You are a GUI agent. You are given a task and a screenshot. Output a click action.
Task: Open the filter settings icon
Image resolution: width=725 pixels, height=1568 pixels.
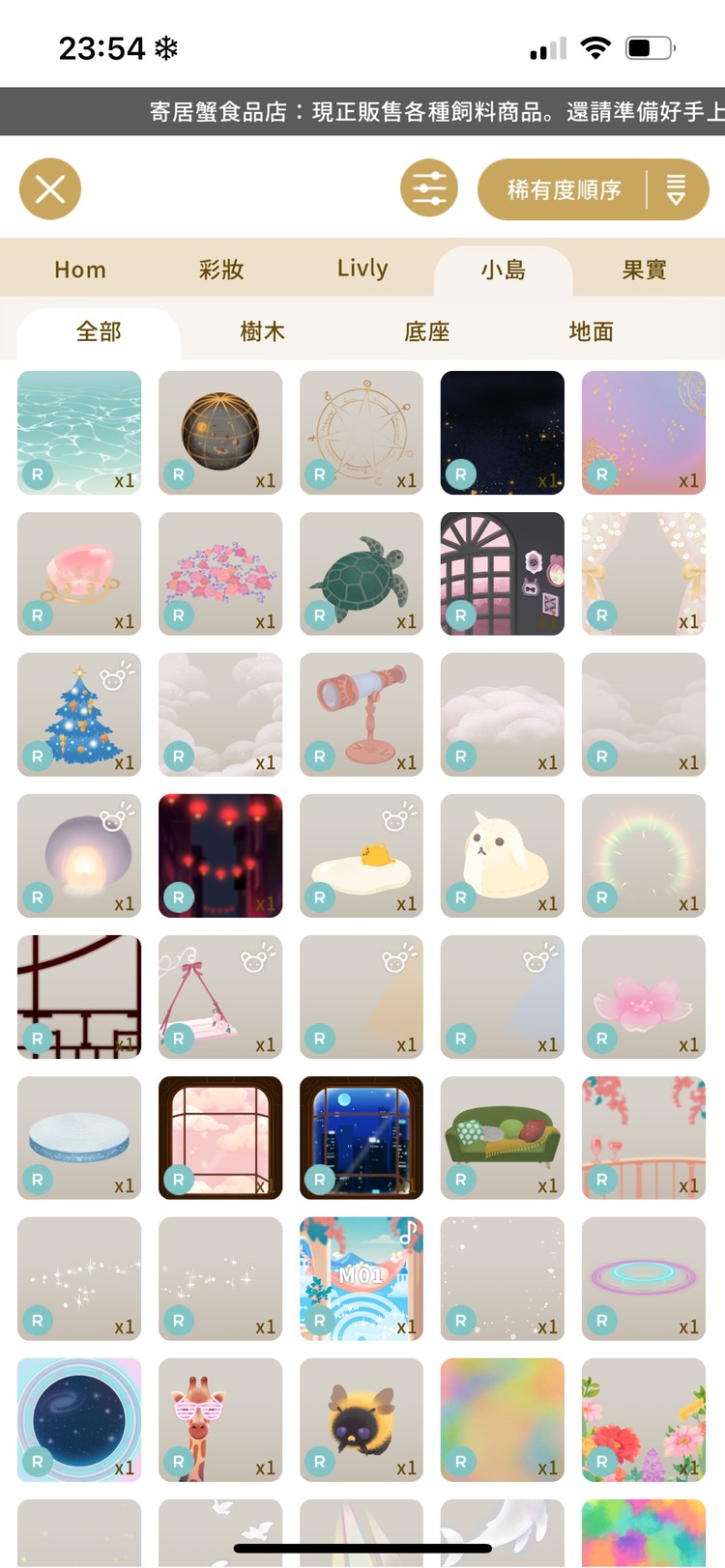[429, 188]
